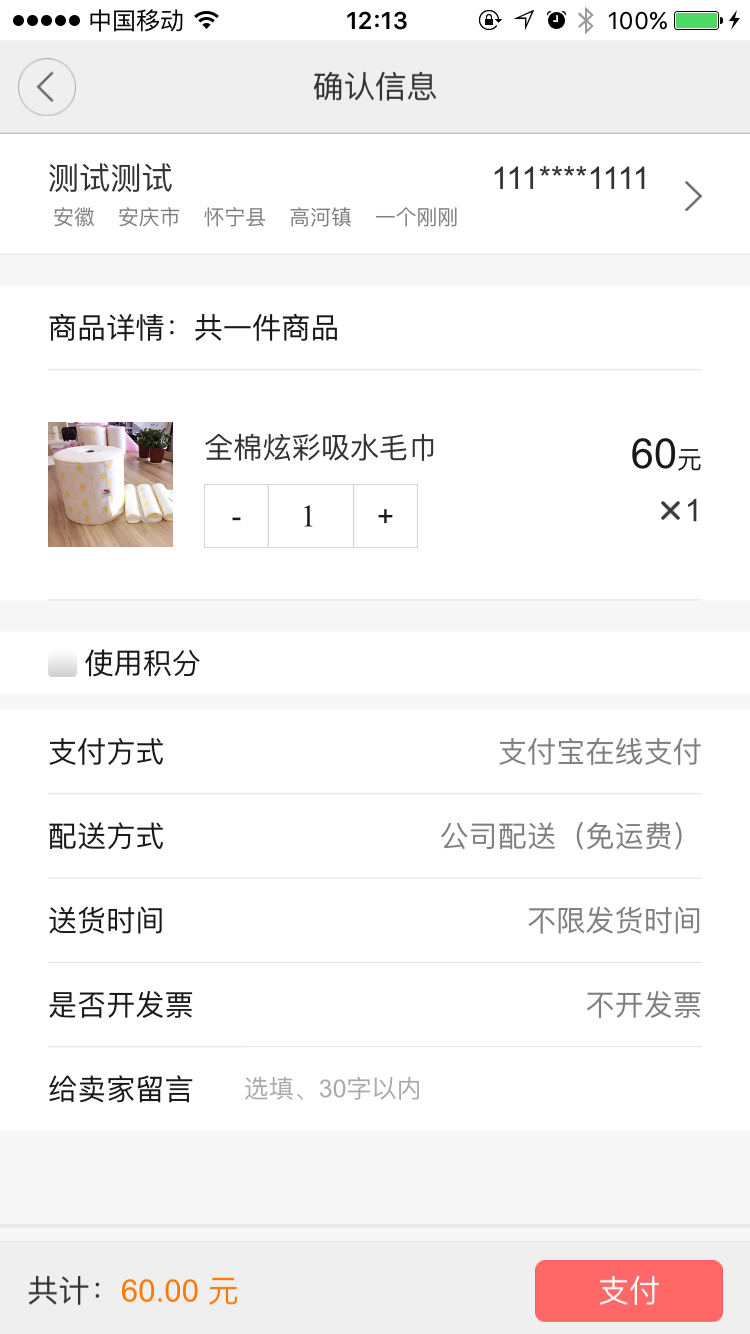
Task: Open the delivery address for 测试测试
Action: coord(375,195)
